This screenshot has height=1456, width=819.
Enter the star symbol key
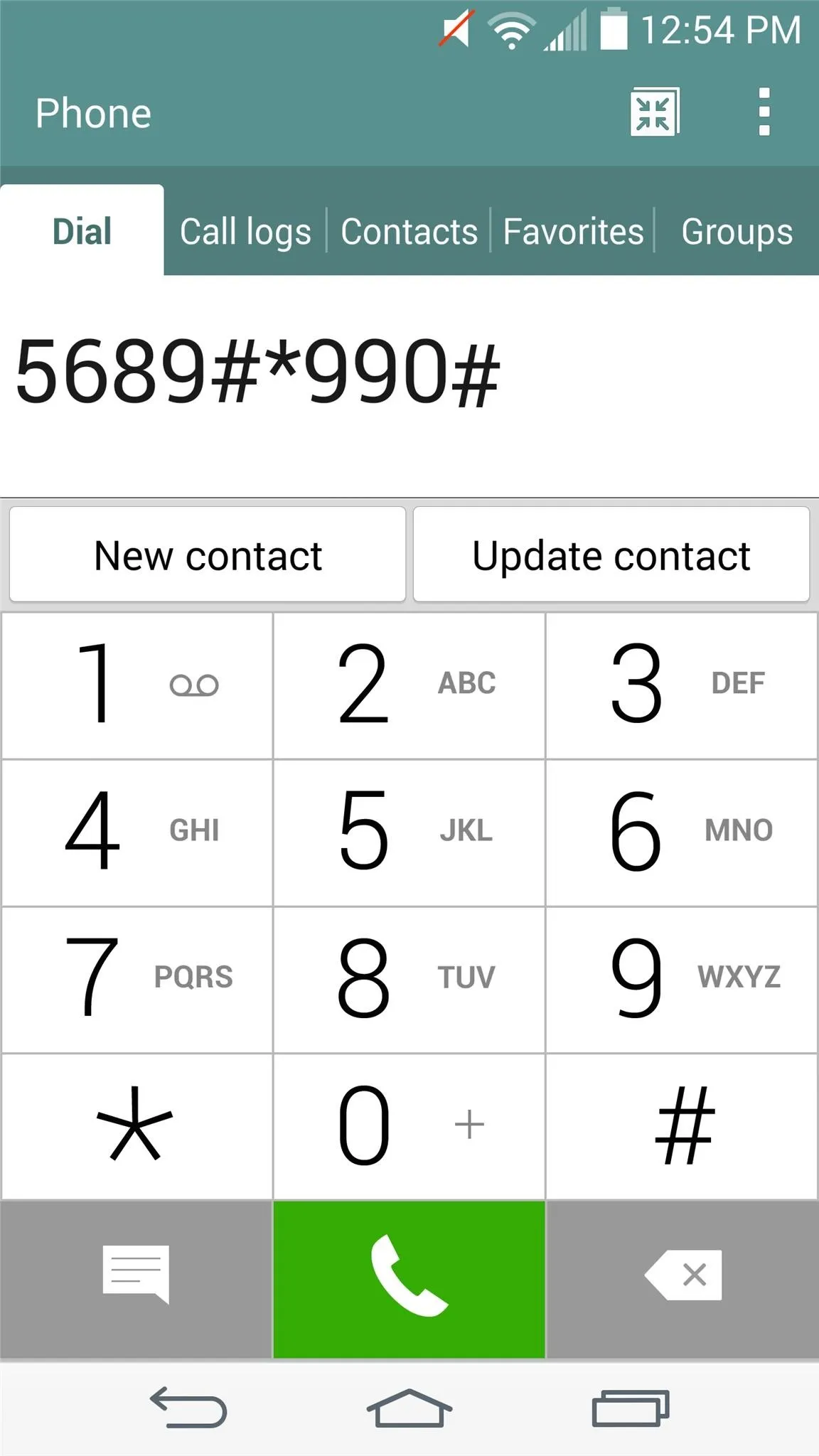(137, 1127)
